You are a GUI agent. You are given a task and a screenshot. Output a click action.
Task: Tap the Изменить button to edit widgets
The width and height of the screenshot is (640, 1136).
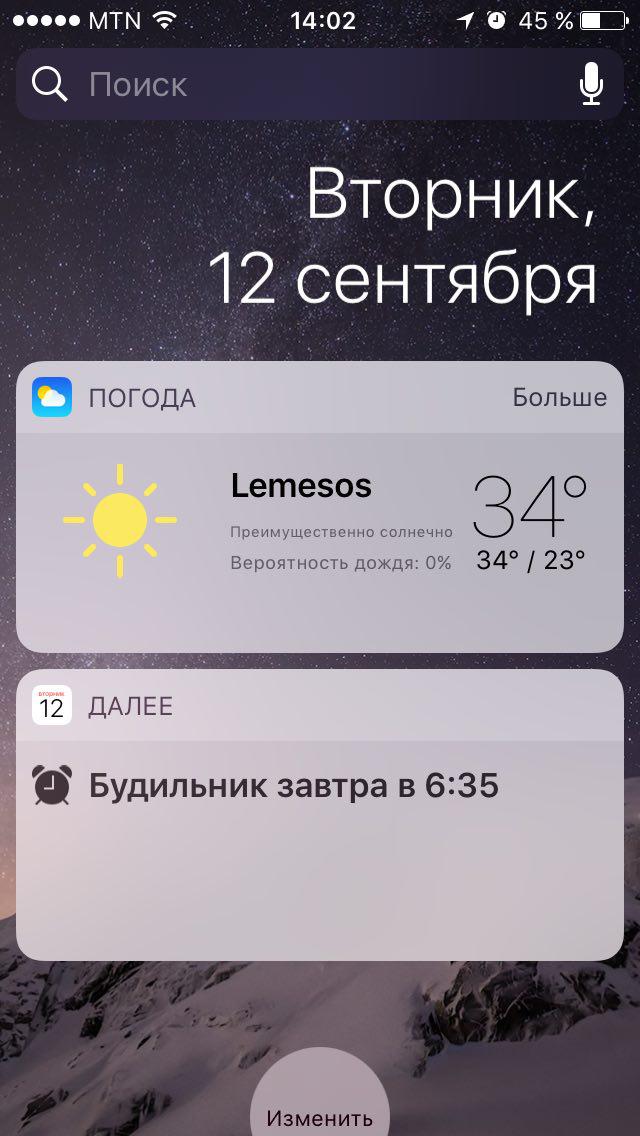[x=320, y=1118]
